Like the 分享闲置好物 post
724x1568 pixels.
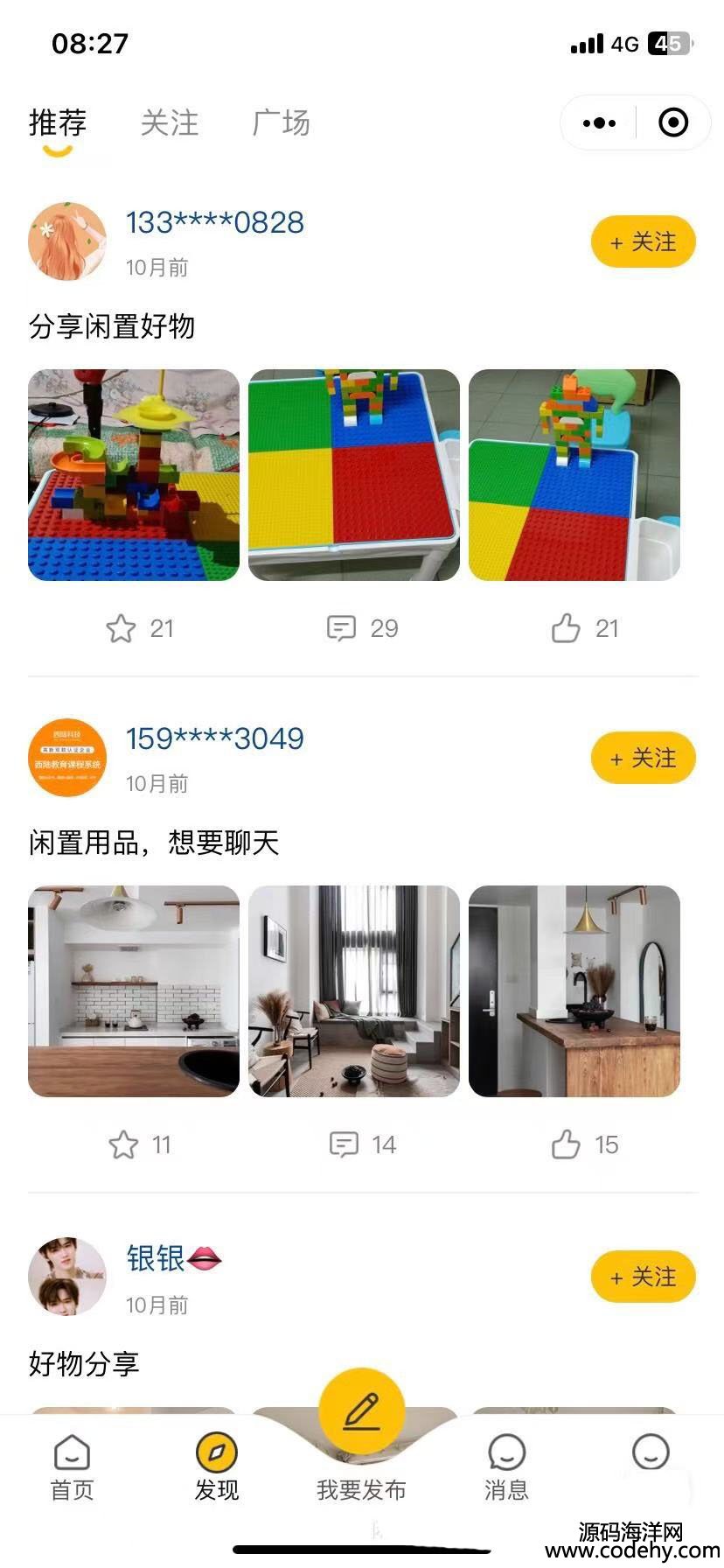tap(566, 628)
